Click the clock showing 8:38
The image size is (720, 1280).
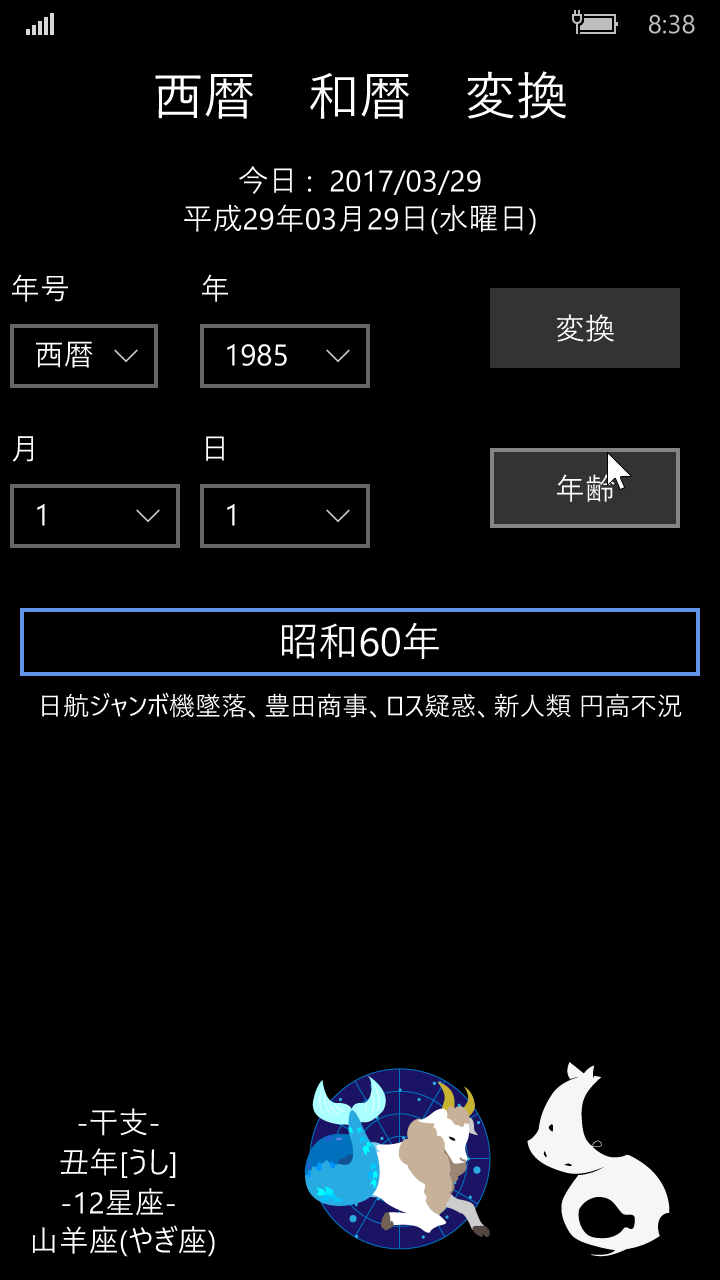pyautogui.click(x=674, y=22)
